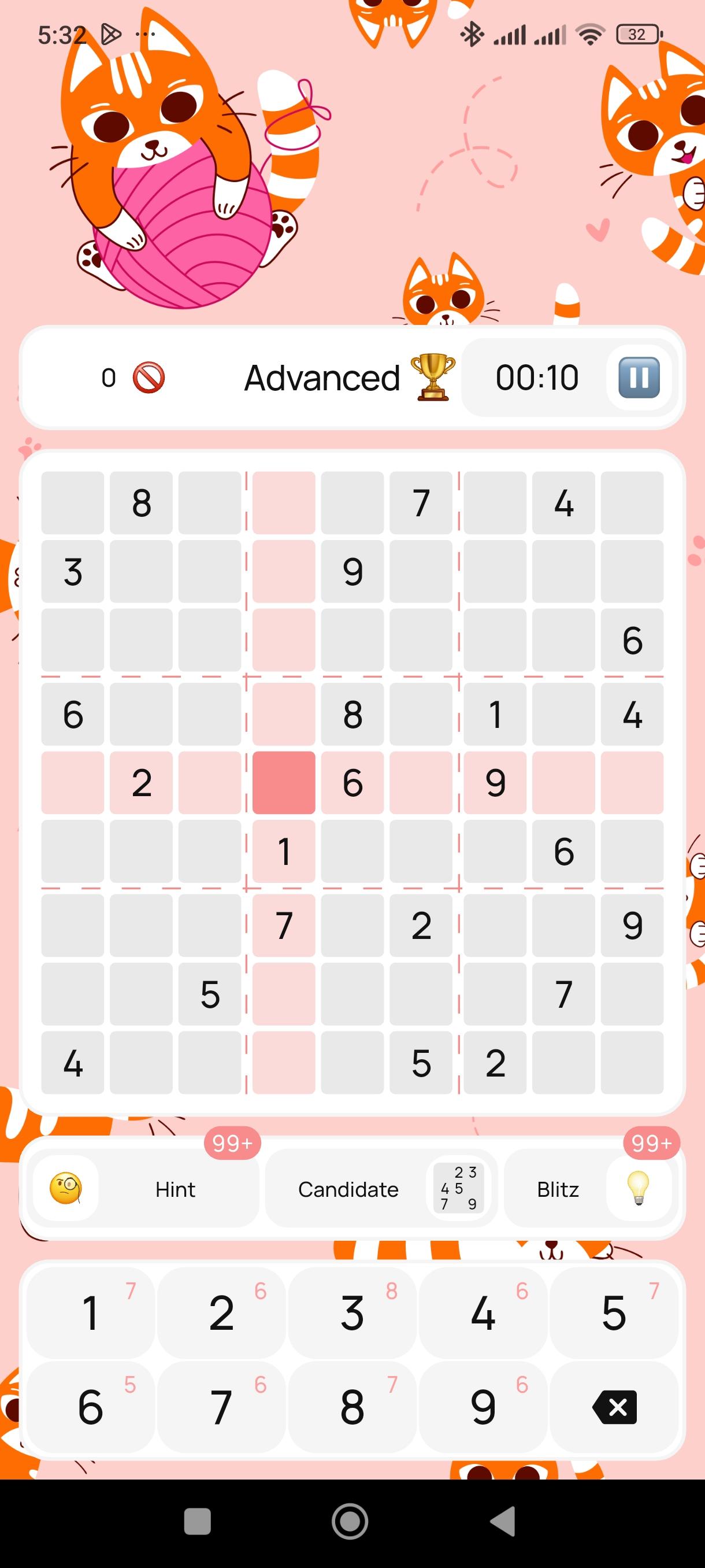Select the empty top-left cell of grid
Viewport: 705px width, 1568px height.
coord(72,503)
